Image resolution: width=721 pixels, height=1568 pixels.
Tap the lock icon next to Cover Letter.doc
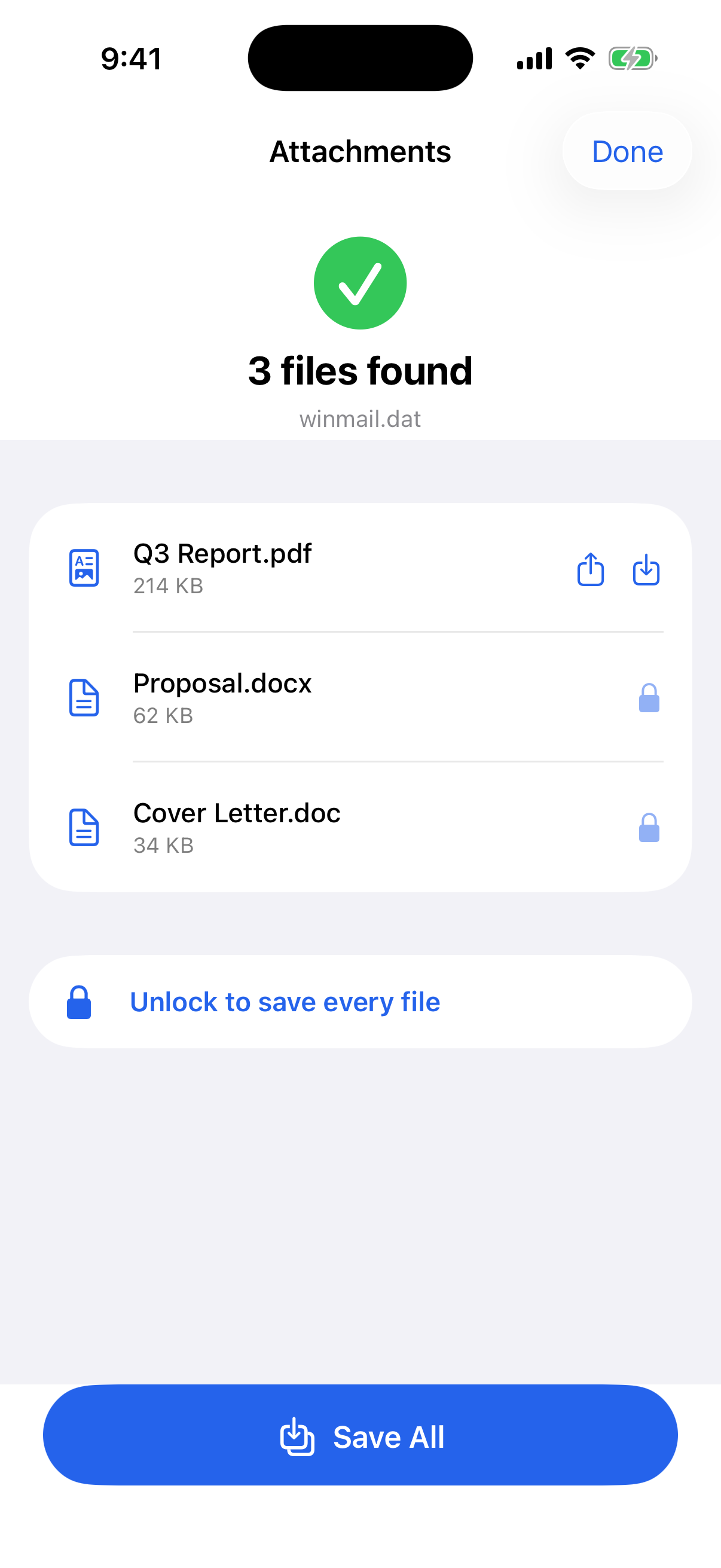click(x=649, y=827)
